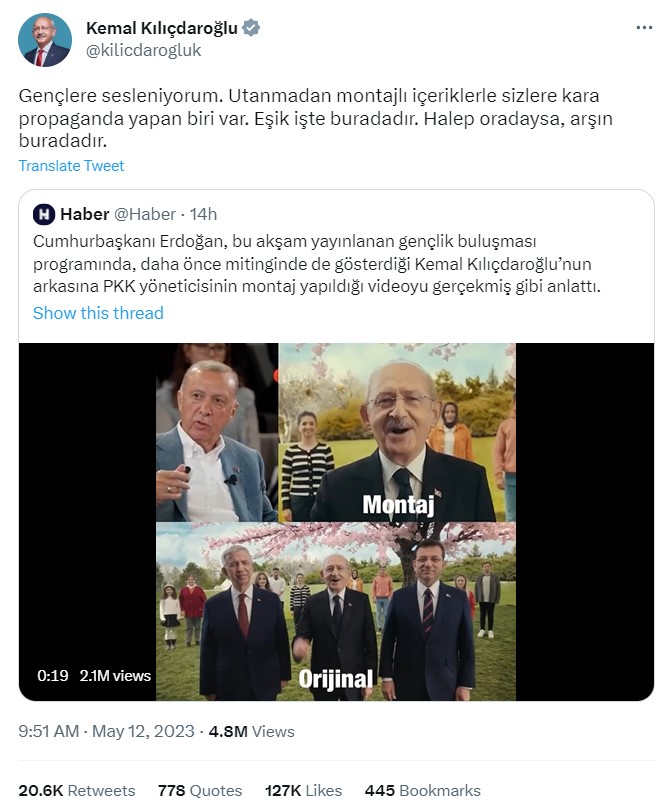Tap Show this thread link
The width and height of the screenshot is (672, 803).
(98, 313)
